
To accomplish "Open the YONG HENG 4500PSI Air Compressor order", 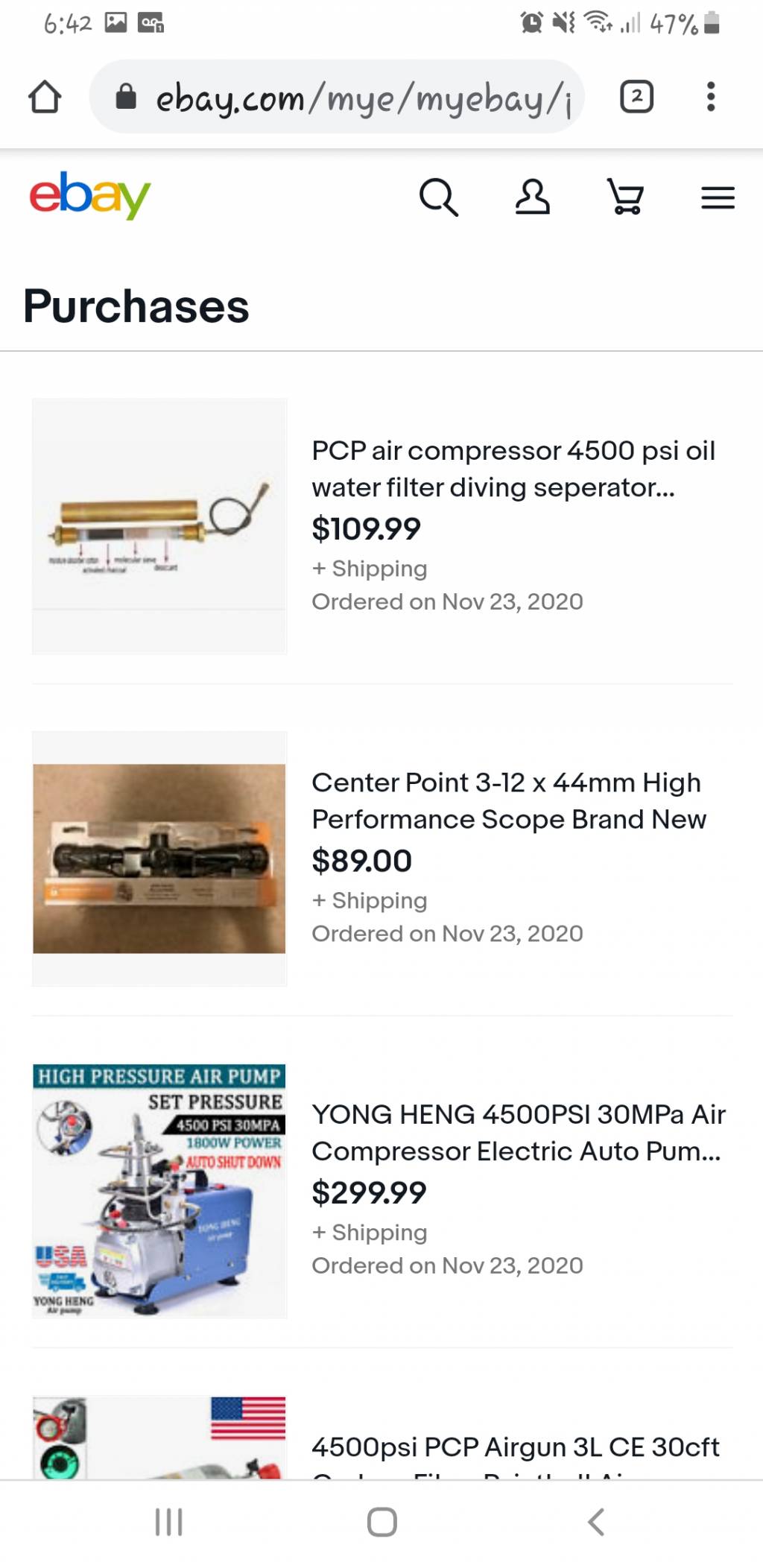I will [x=517, y=1132].
